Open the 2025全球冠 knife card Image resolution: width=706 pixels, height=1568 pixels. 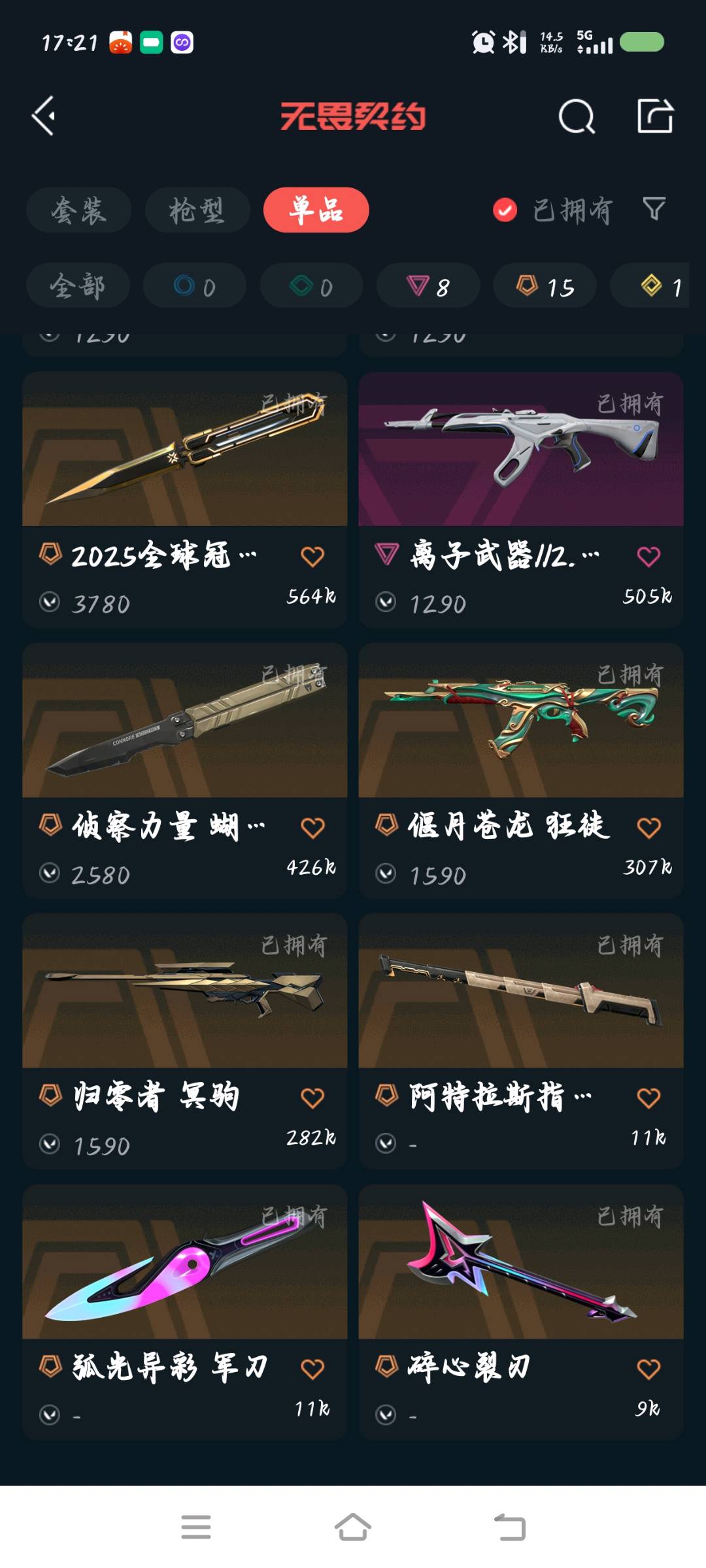(x=185, y=500)
